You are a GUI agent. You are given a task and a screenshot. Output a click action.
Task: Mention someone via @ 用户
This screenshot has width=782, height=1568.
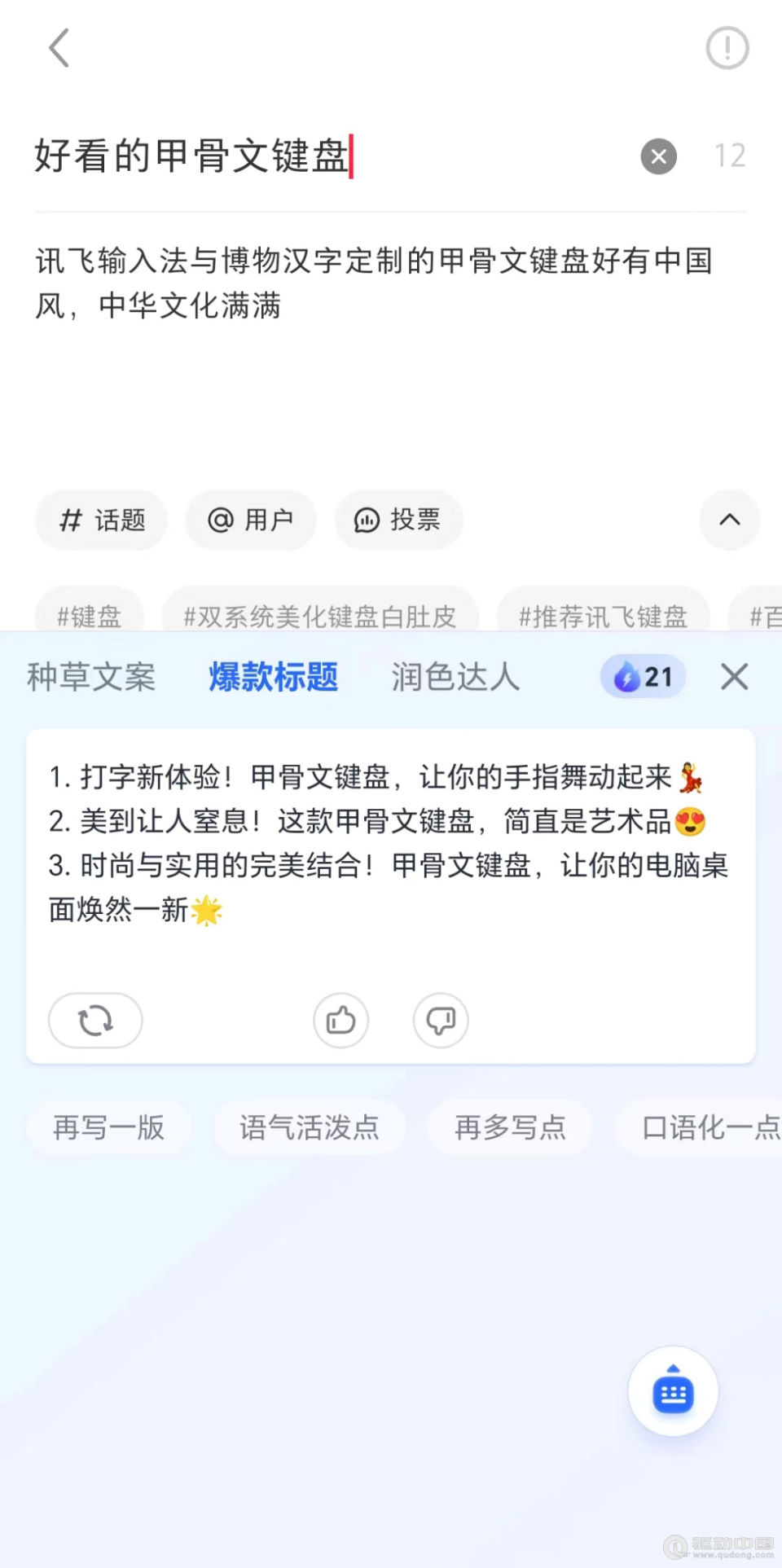click(251, 520)
